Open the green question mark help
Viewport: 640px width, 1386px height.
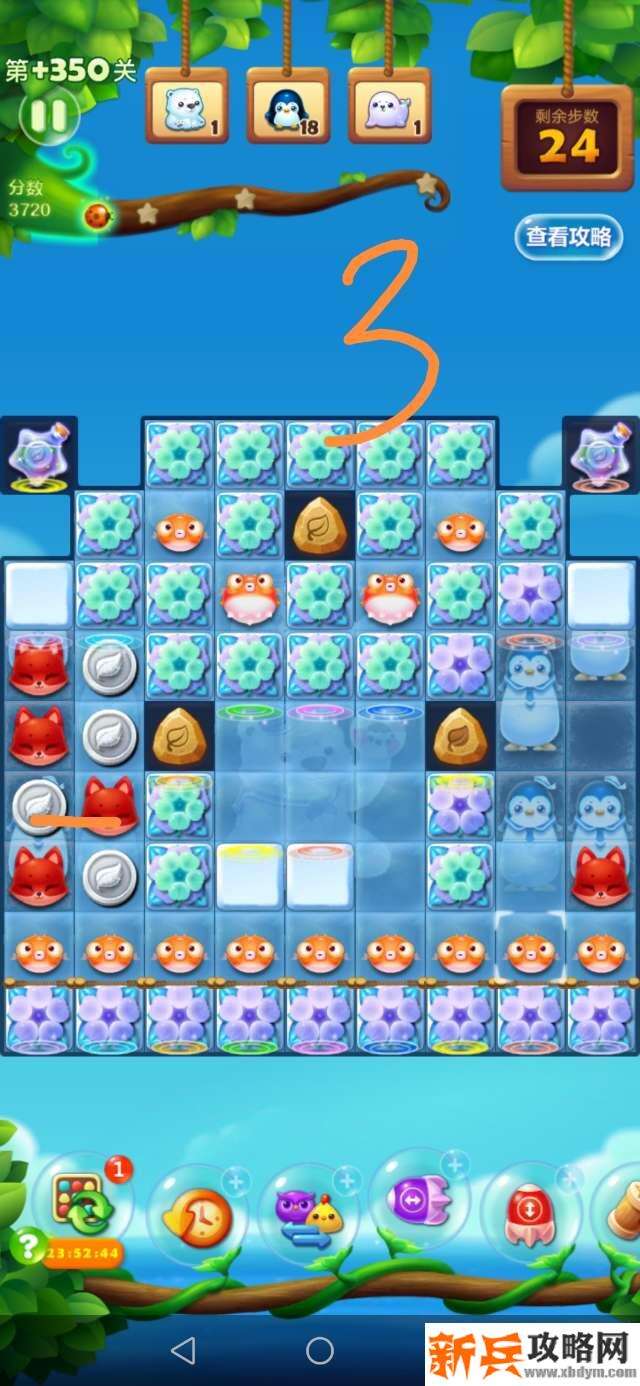25,1243
